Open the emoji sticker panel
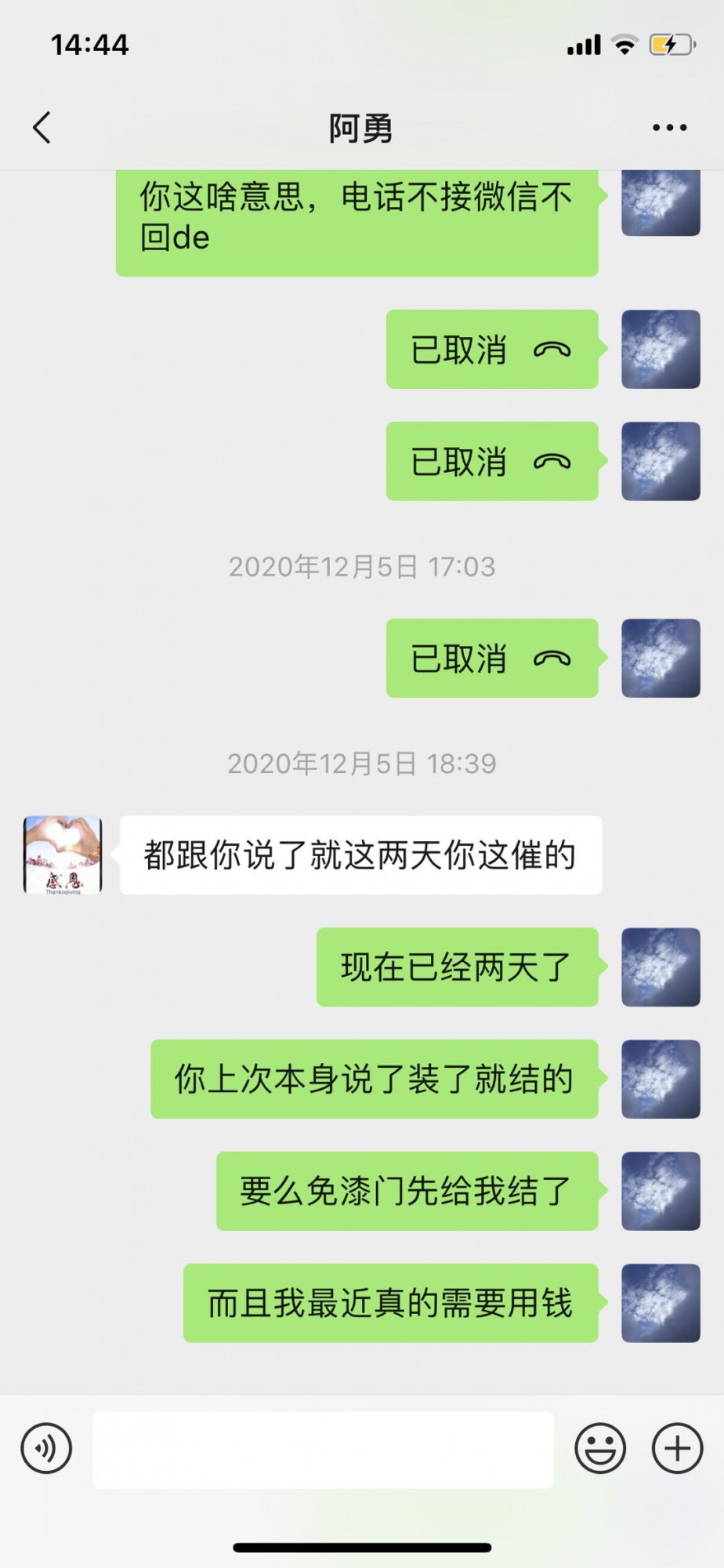 [x=600, y=1448]
